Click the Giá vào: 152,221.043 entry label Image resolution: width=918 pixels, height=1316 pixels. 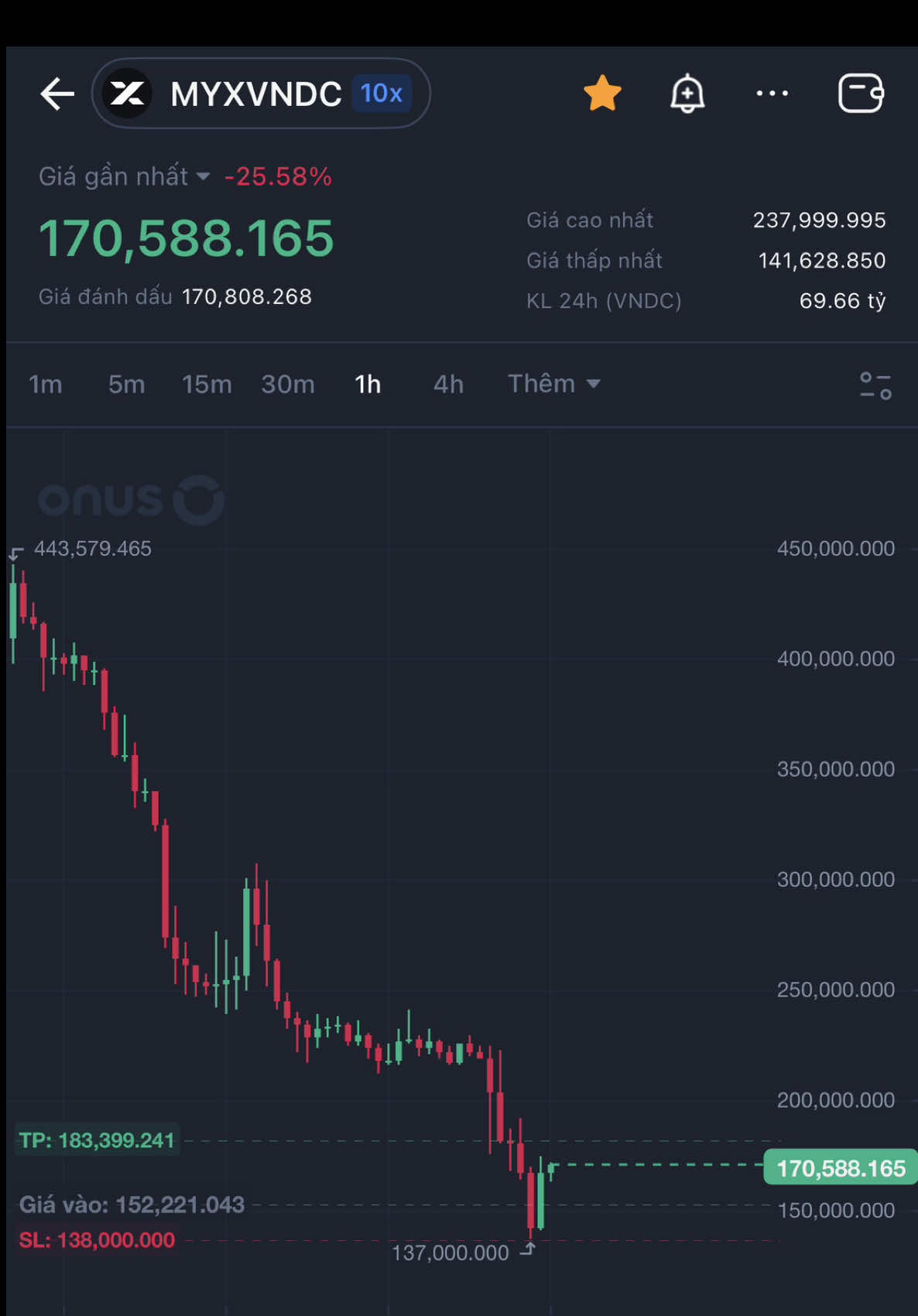(132, 1205)
